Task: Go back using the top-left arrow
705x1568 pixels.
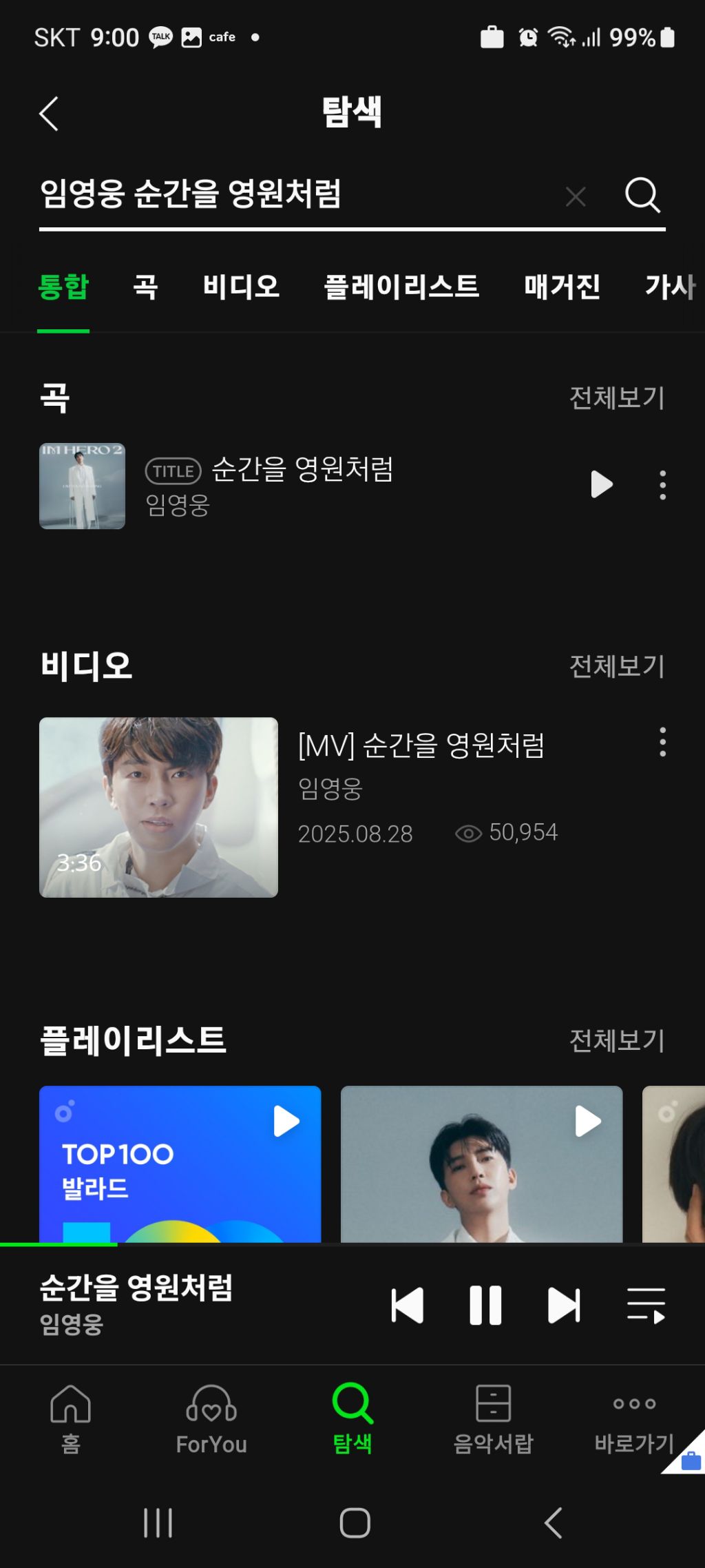Action: tap(49, 114)
